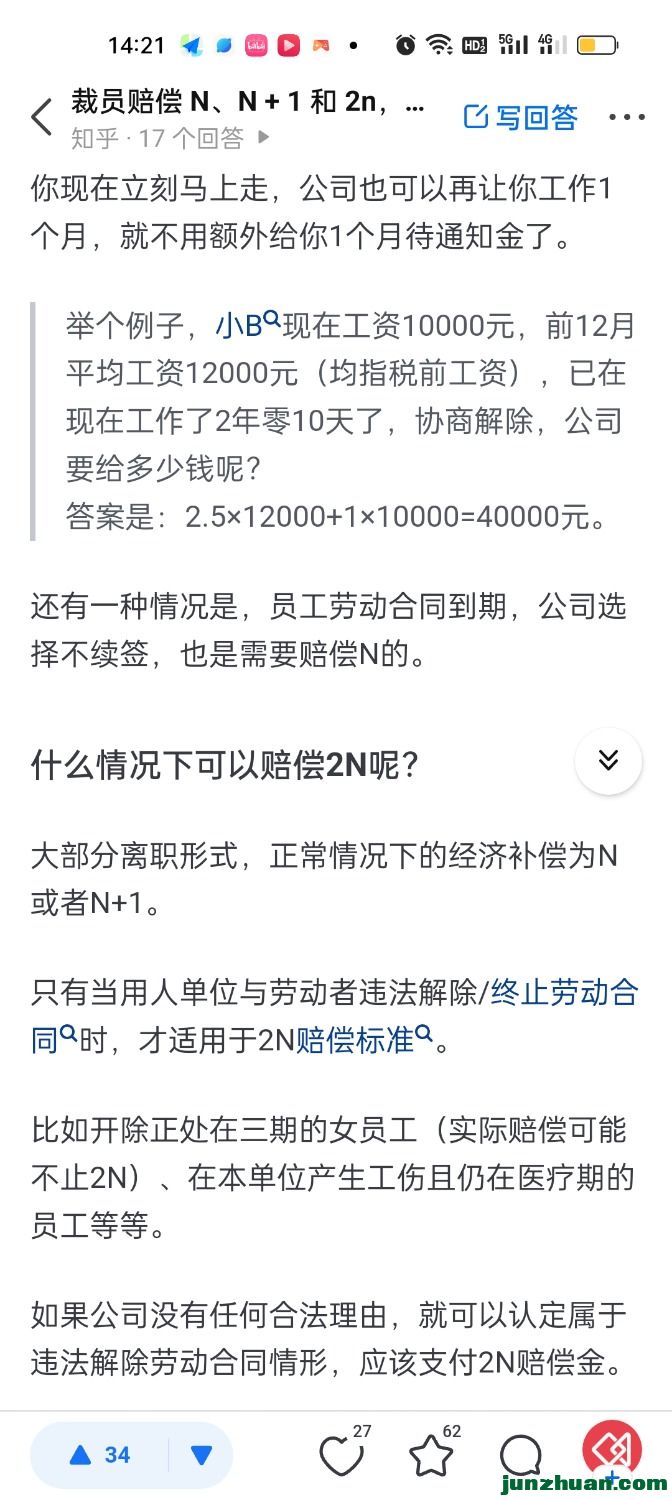Open the three-dot overflow menu
Image resolution: width=672 pixels, height=1500 pixels.
coord(627,117)
